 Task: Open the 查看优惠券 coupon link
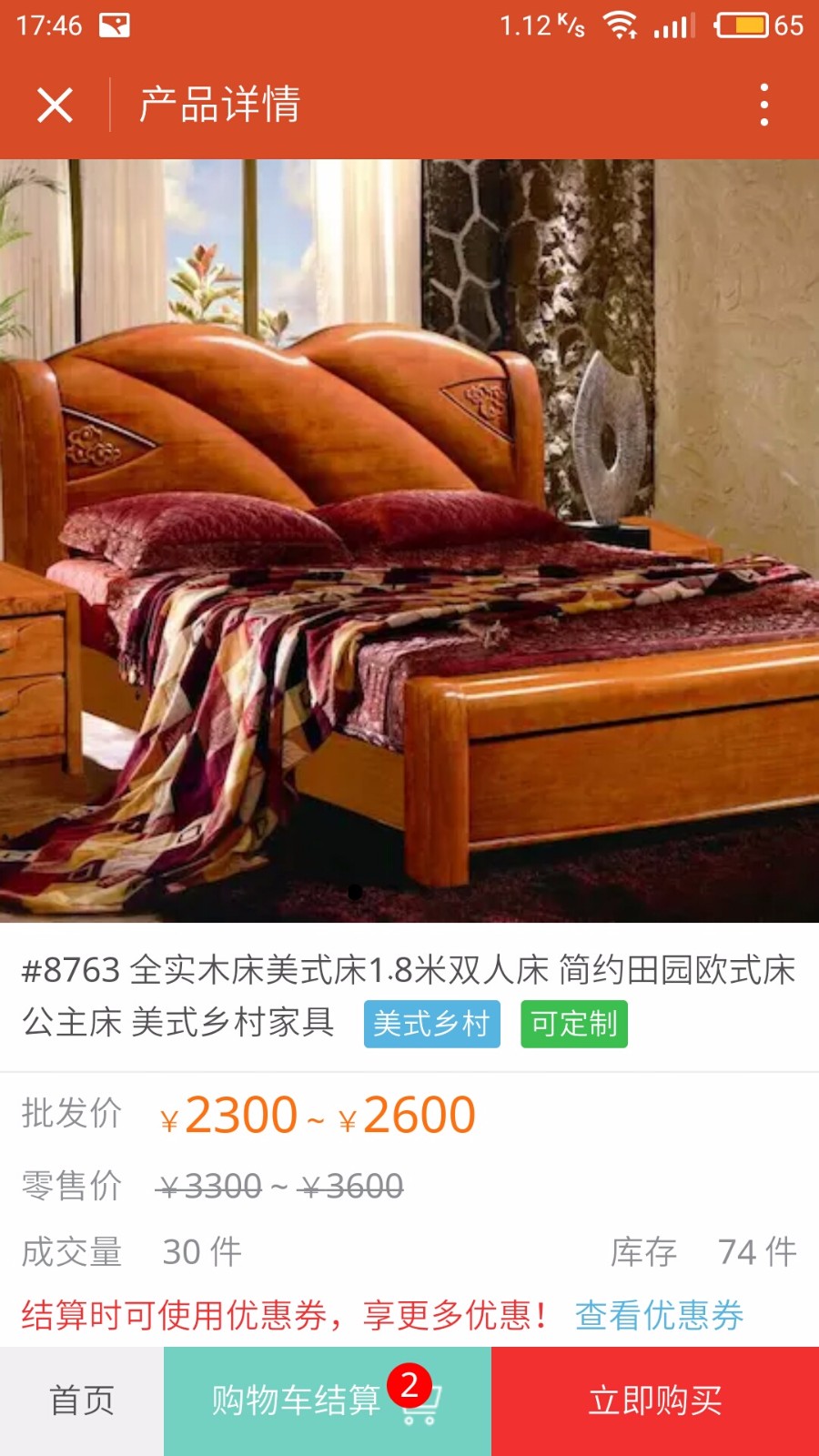click(659, 1315)
